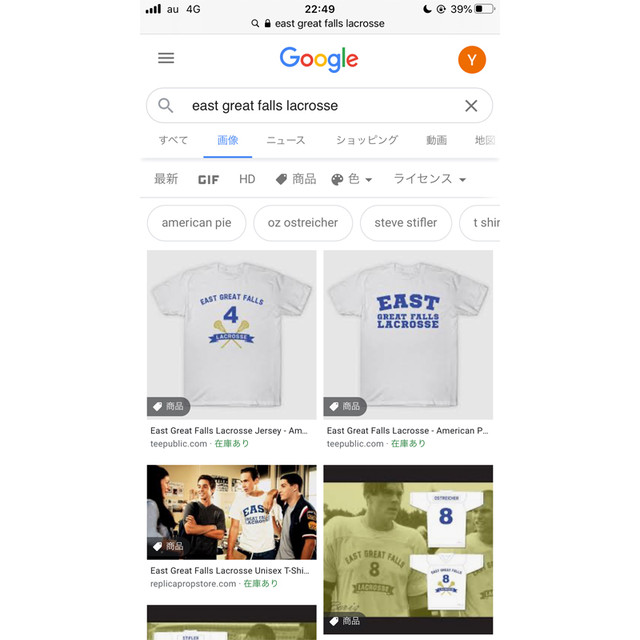Viewport: 640px width, 640px height.
Task: Filter images by GIF
Action: (208, 179)
